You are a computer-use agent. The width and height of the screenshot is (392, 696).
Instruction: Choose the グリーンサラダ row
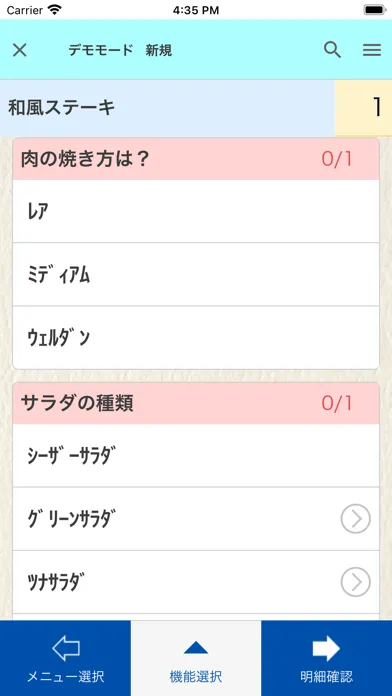pyautogui.click(x=196, y=518)
